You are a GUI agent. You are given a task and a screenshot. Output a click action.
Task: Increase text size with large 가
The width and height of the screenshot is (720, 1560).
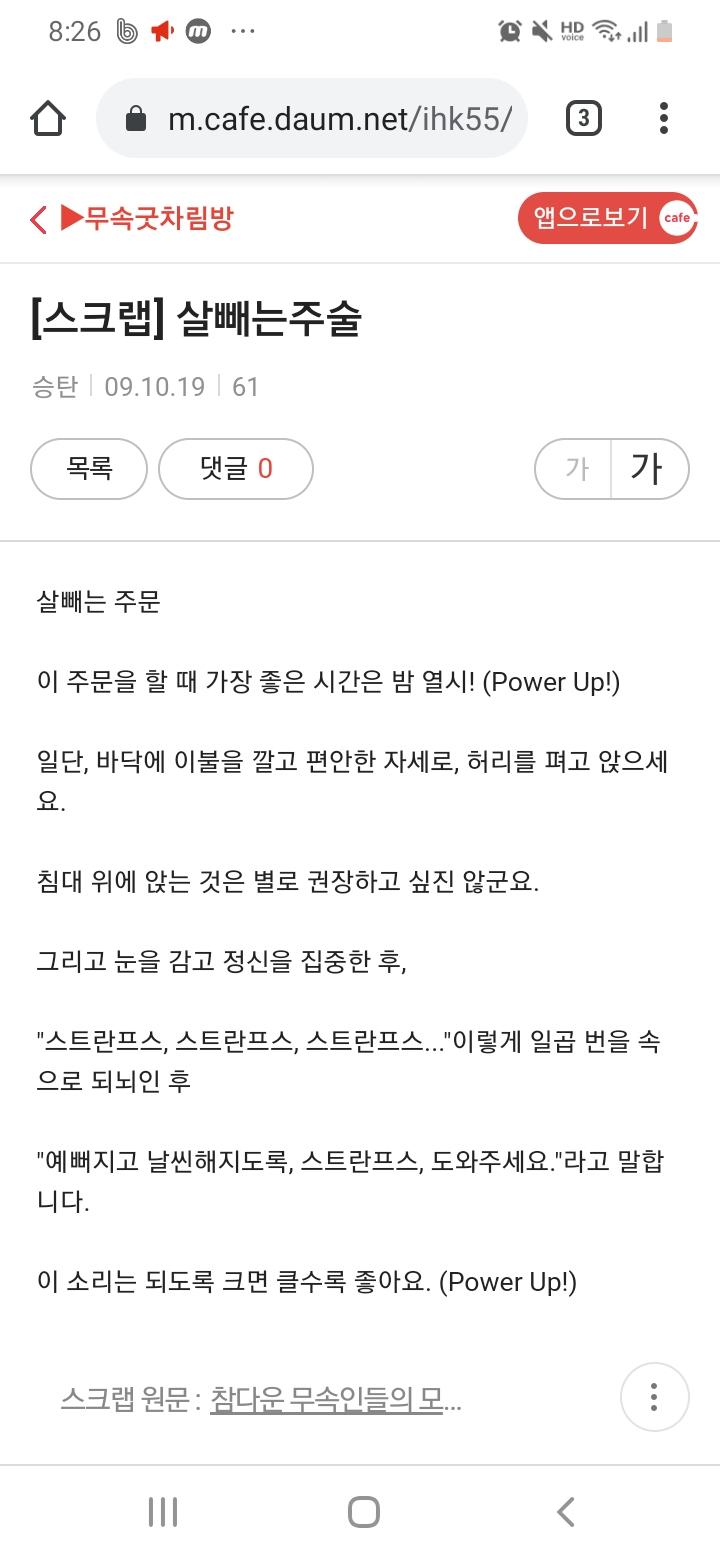coord(650,468)
